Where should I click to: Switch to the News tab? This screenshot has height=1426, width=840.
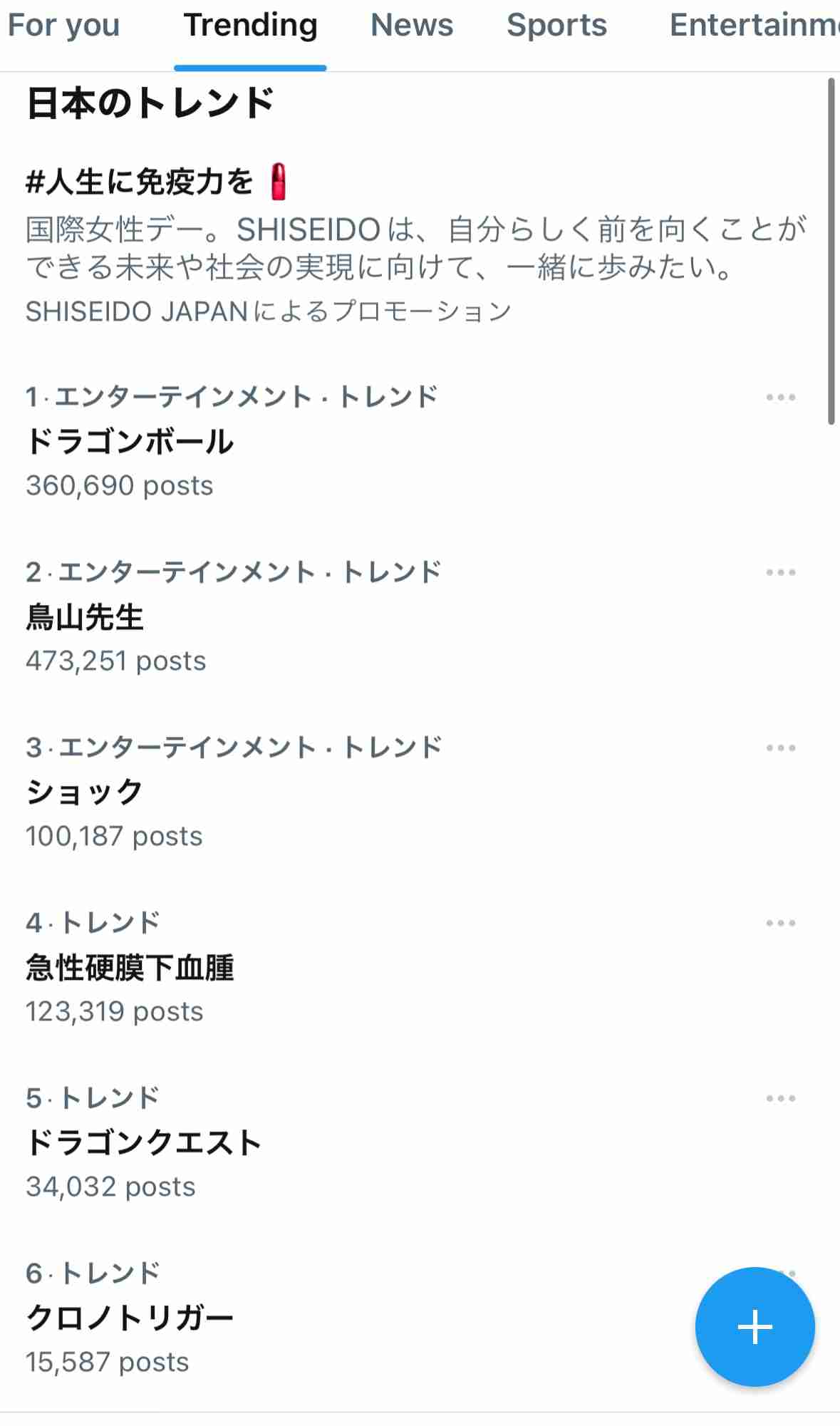pos(412,26)
